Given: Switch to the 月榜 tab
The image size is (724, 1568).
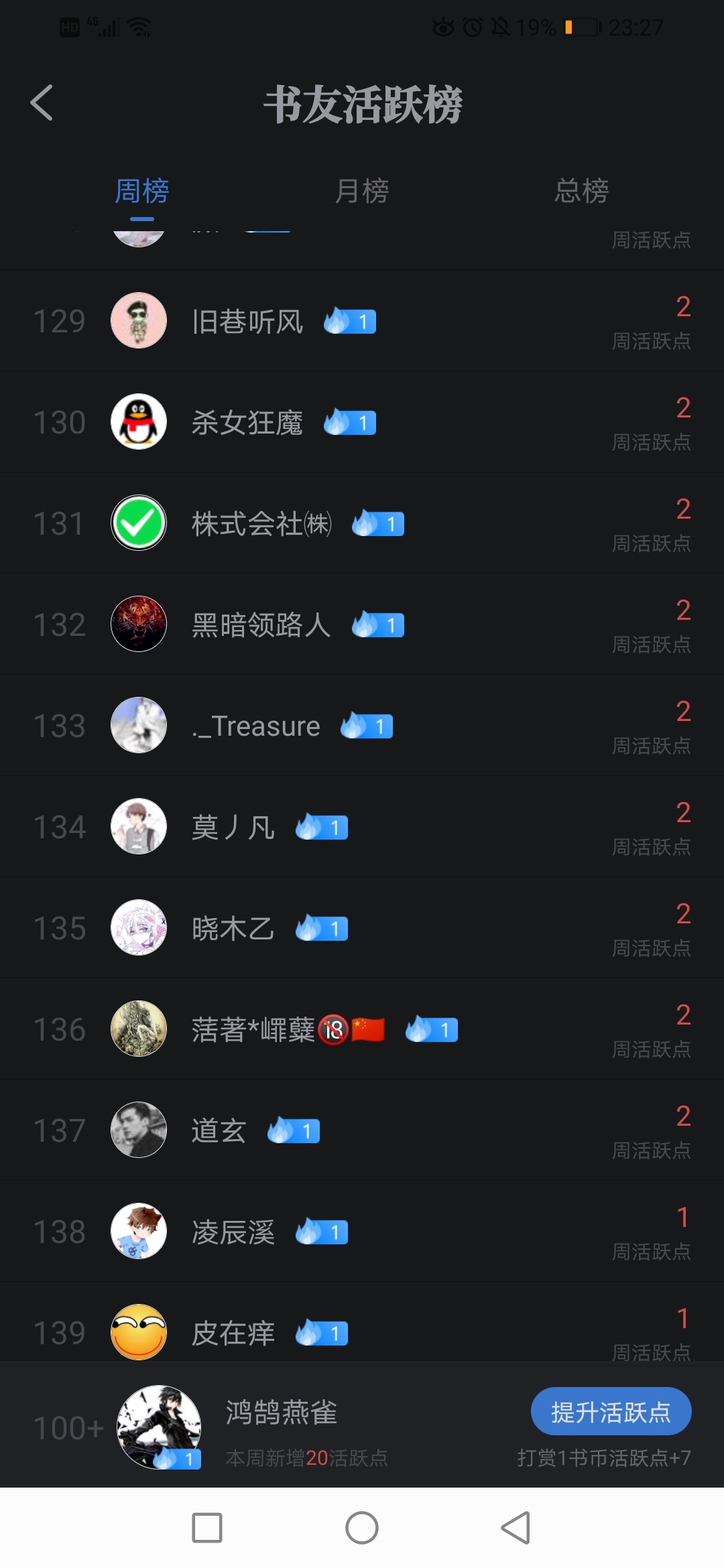Looking at the screenshot, I should tap(362, 192).
